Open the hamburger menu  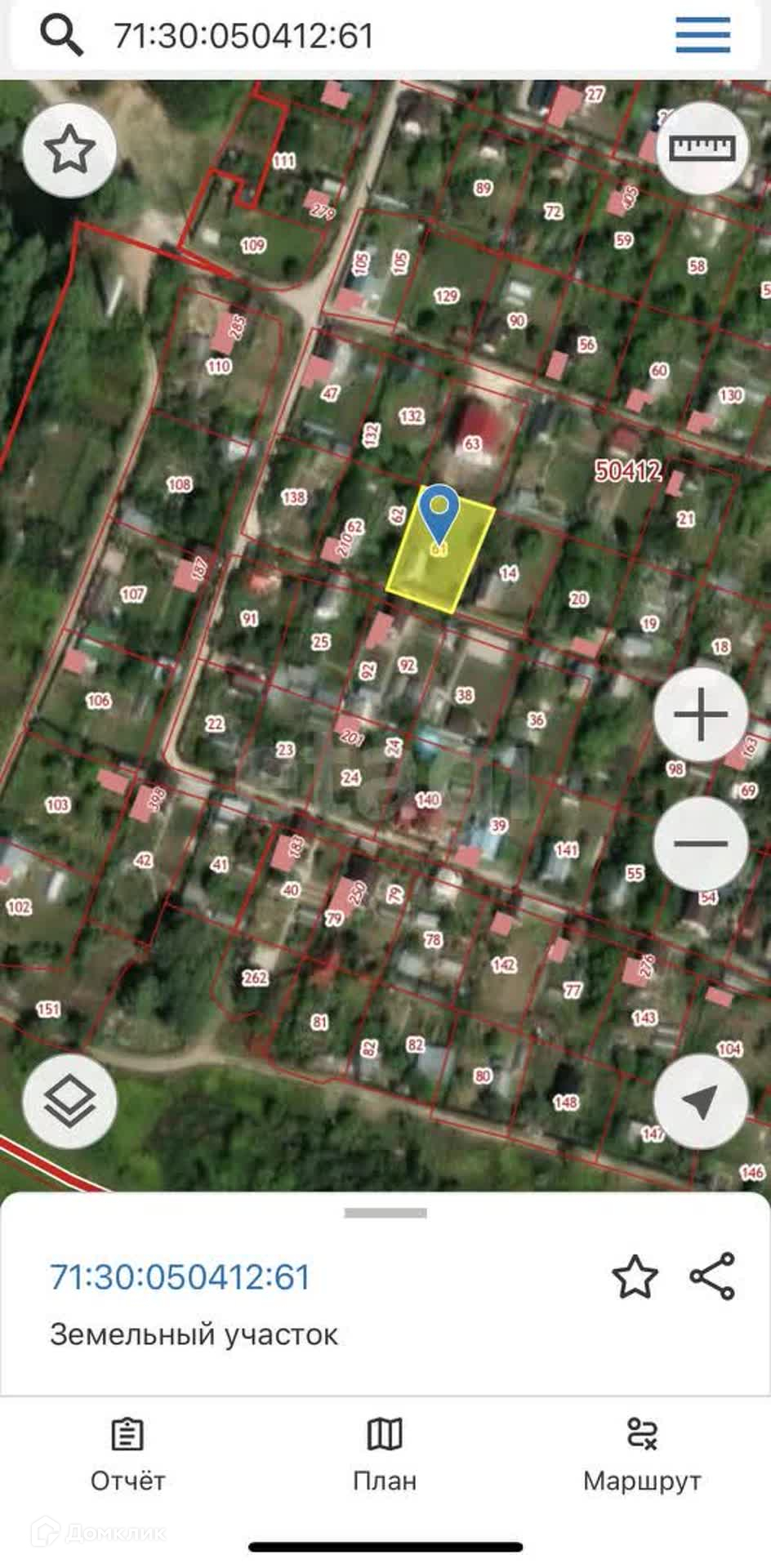click(x=702, y=34)
